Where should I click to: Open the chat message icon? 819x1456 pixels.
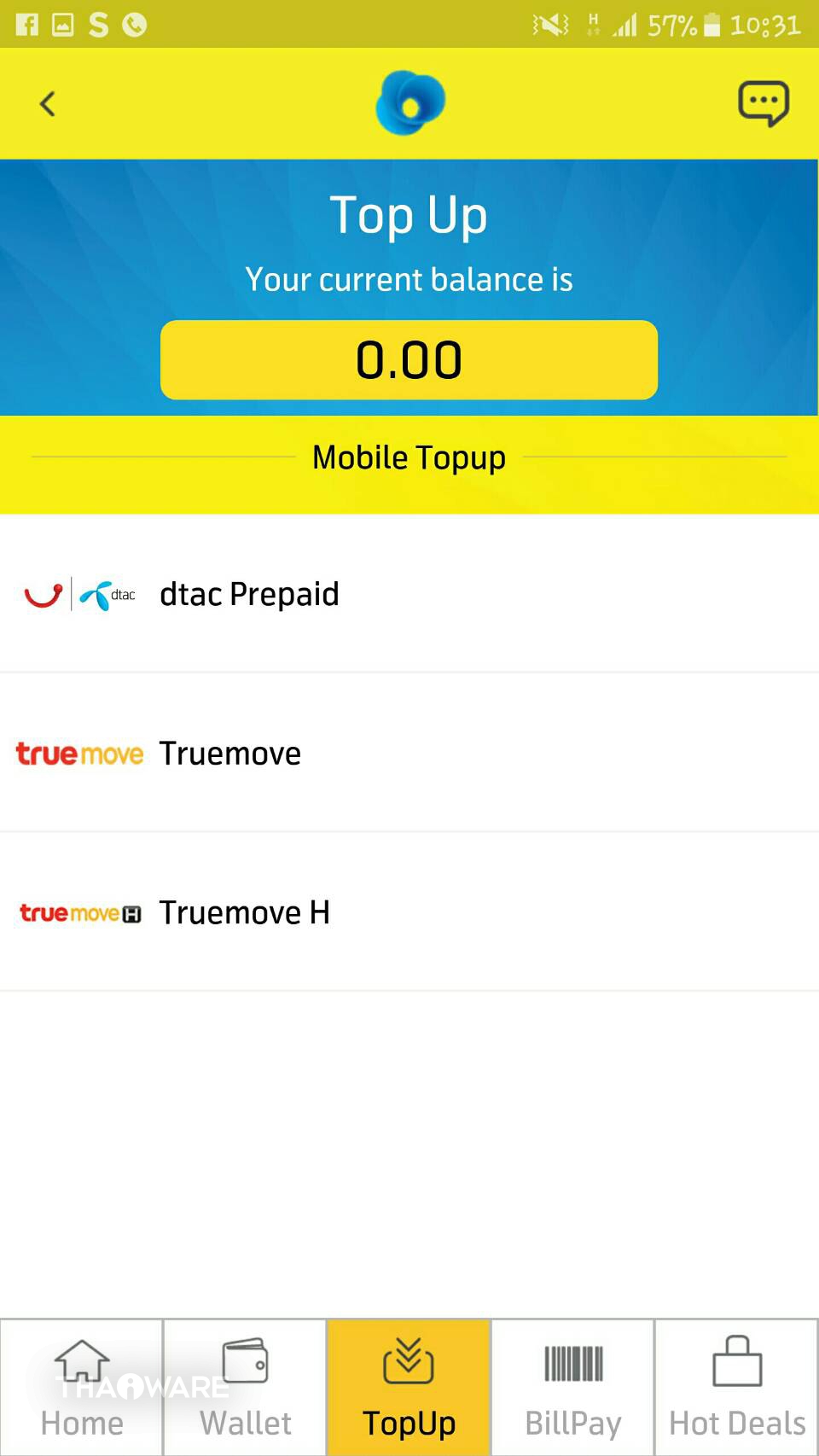[x=763, y=104]
